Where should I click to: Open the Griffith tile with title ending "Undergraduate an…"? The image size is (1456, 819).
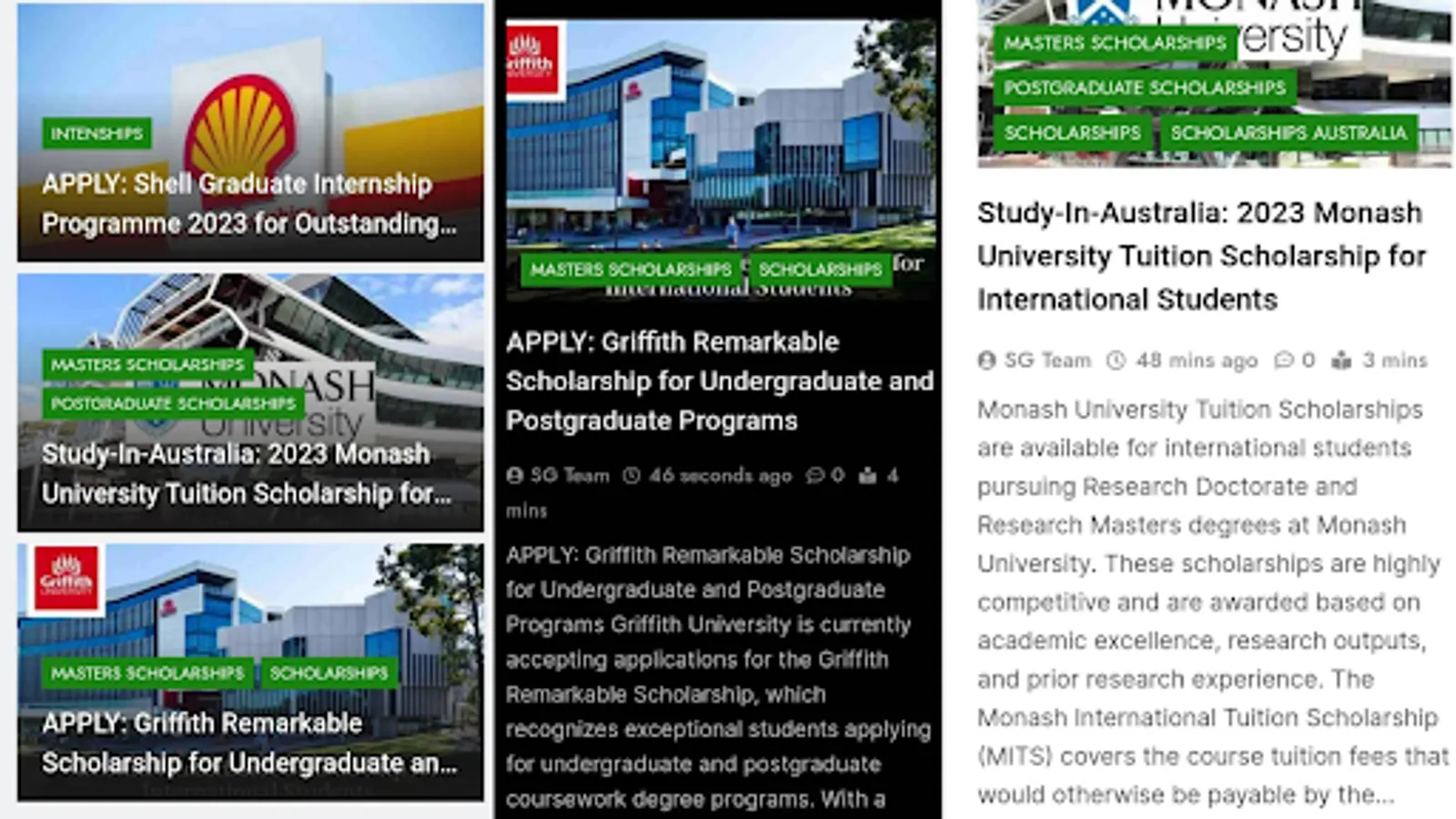(248, 743)
